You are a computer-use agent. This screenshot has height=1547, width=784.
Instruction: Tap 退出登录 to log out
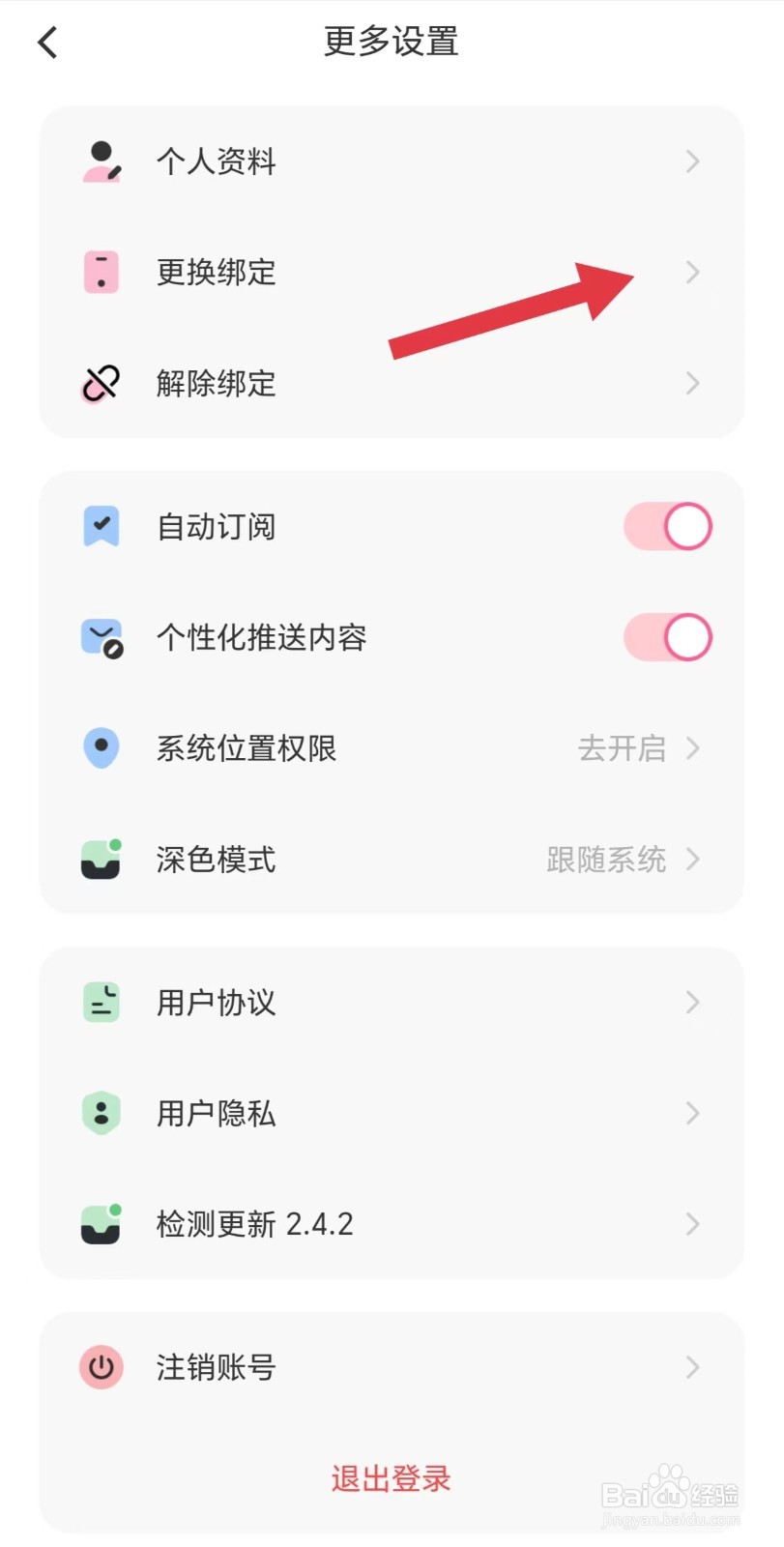click(x=391, y=1478)
